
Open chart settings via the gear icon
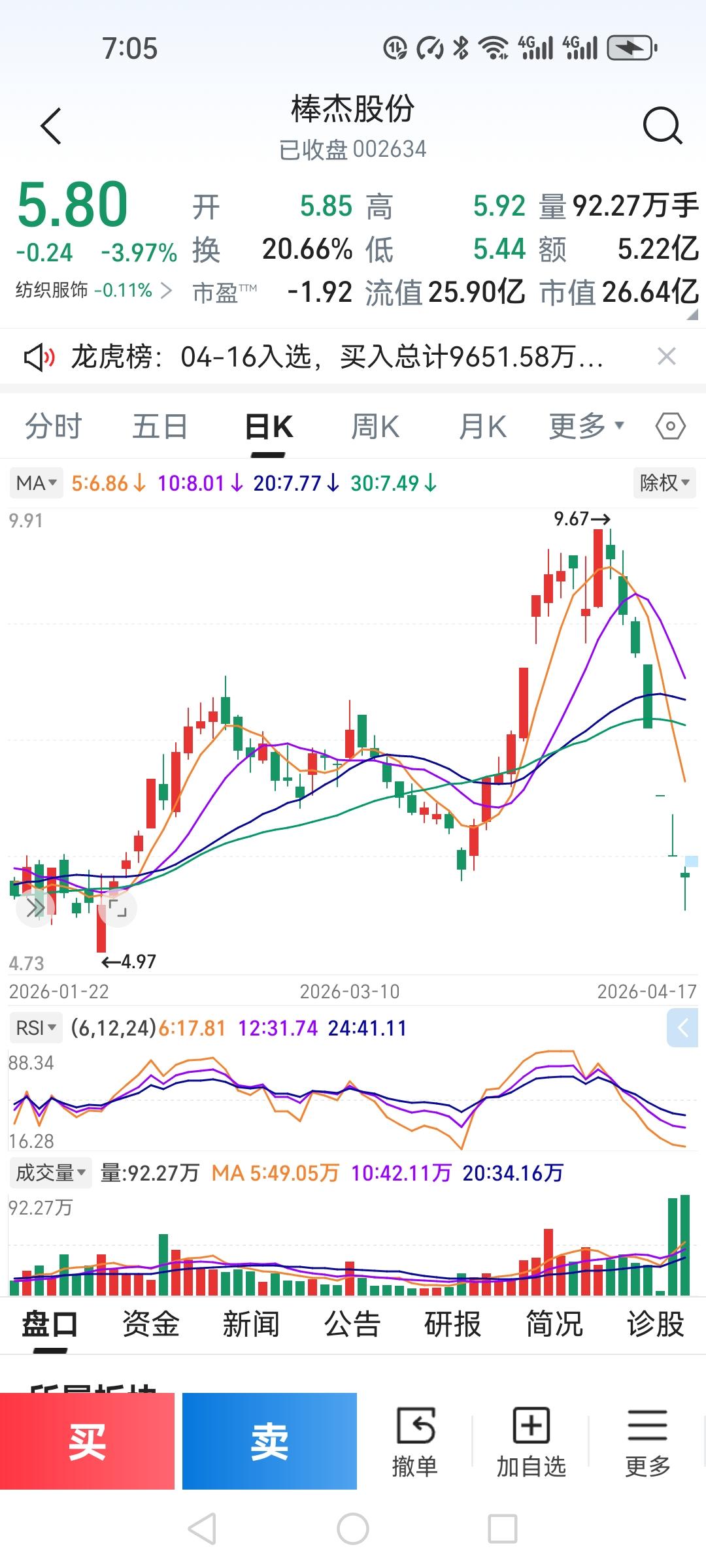[x=669, y=425]
